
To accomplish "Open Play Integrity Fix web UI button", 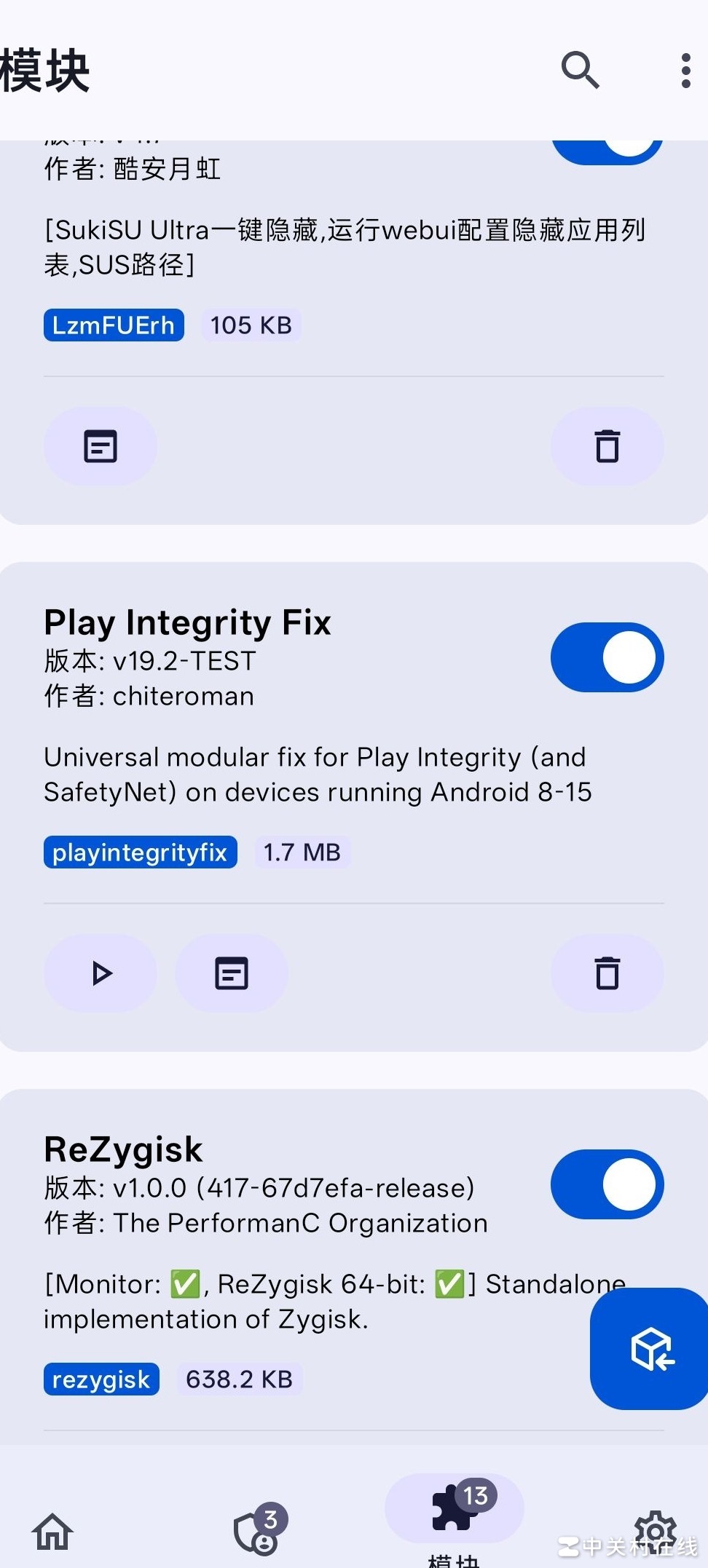I will [232, 973].
